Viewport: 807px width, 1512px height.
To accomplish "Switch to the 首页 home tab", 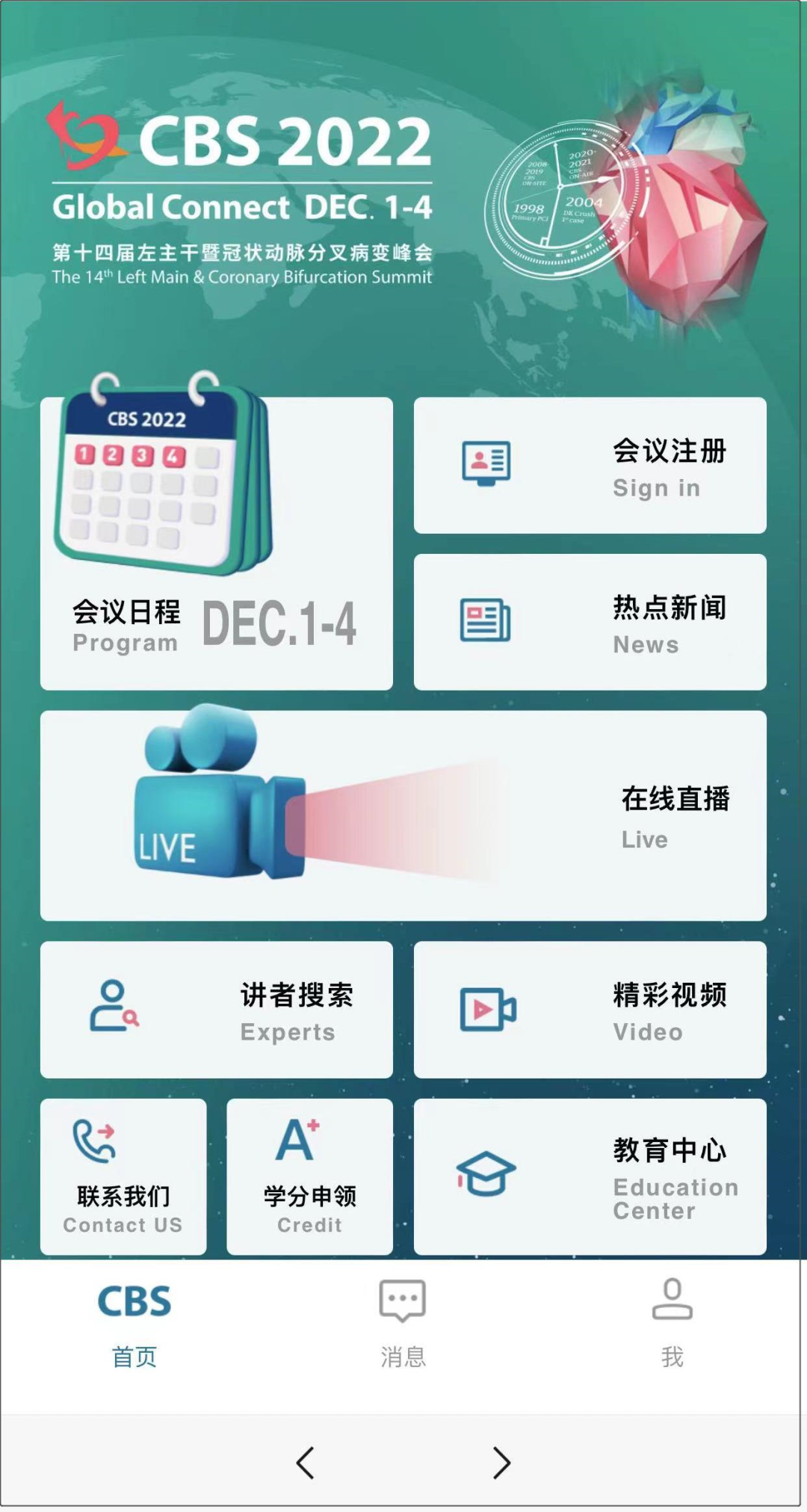I will [134, 1324].
